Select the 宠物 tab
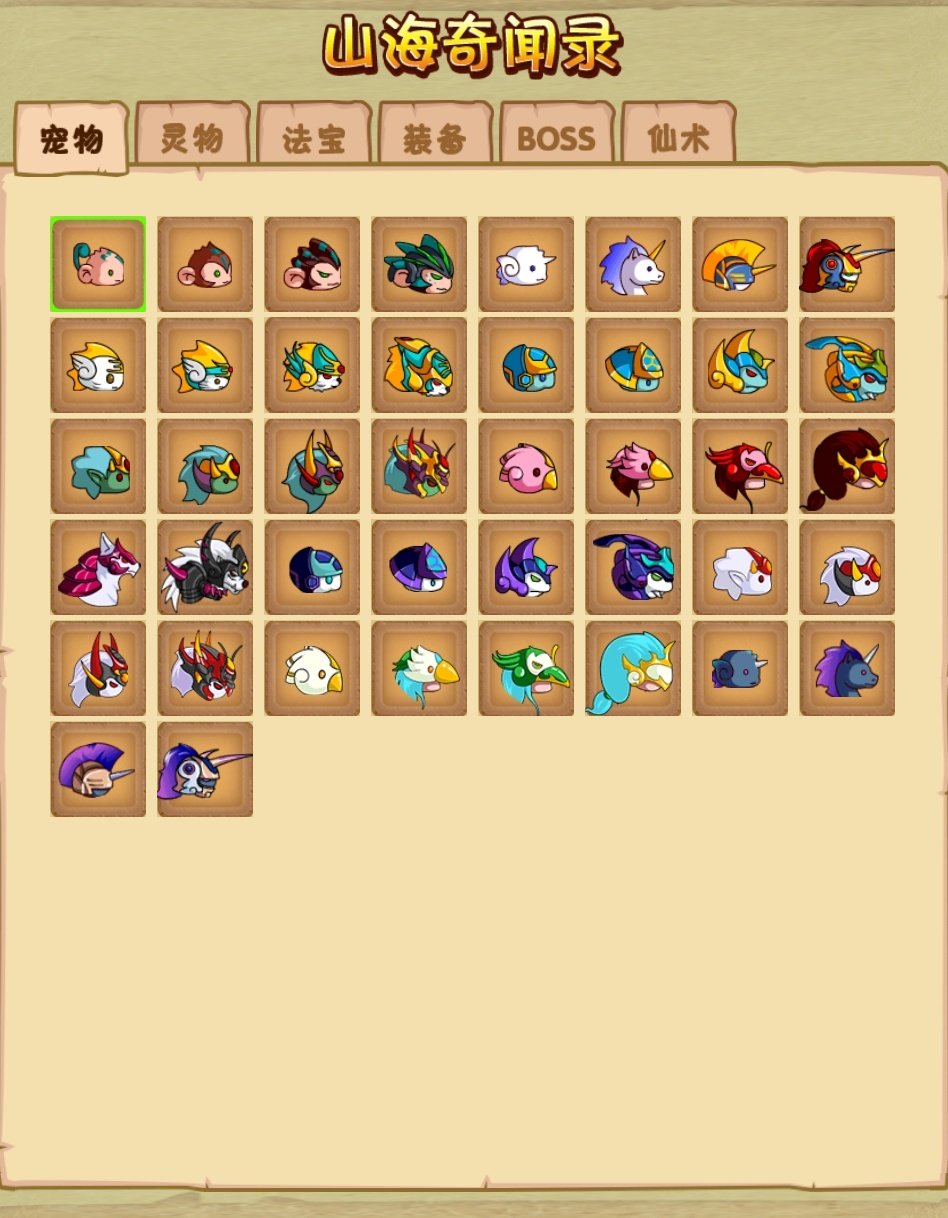 coord(71,140)
